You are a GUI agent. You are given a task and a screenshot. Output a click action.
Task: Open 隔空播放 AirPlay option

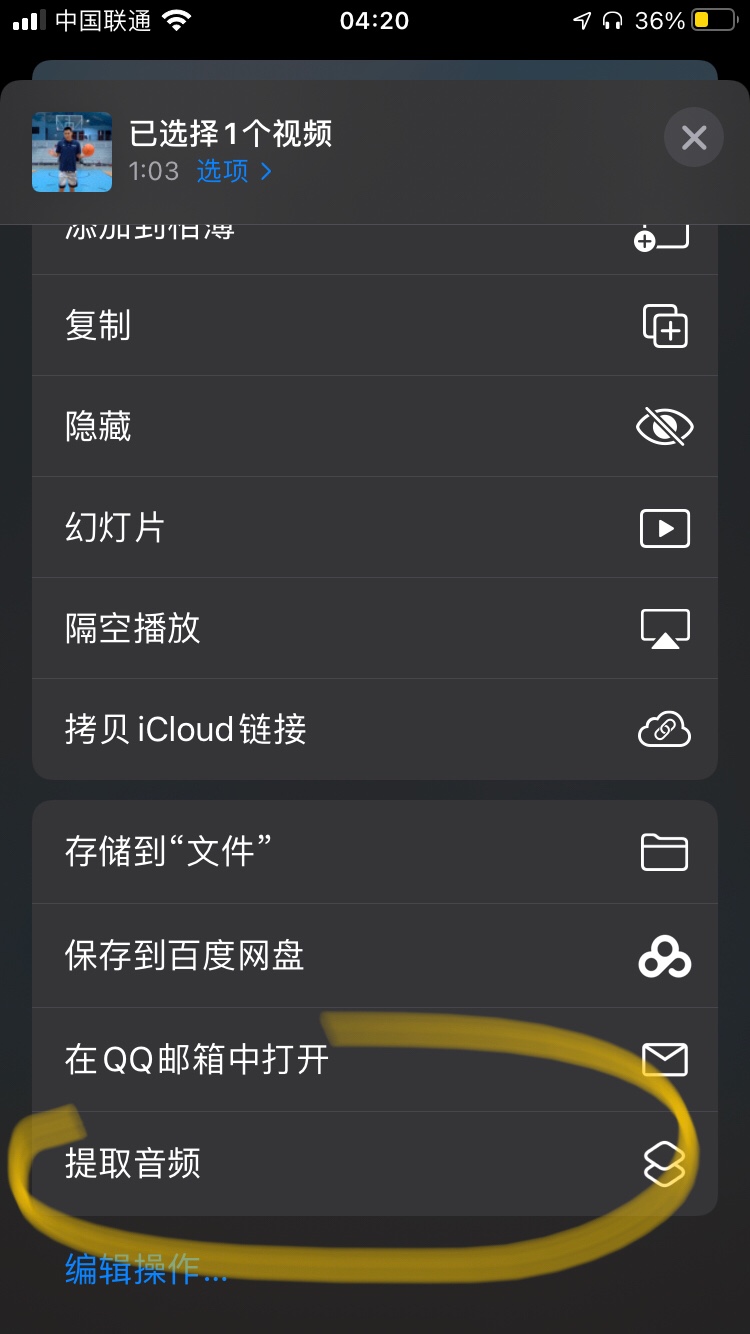[x=374, y=629]
